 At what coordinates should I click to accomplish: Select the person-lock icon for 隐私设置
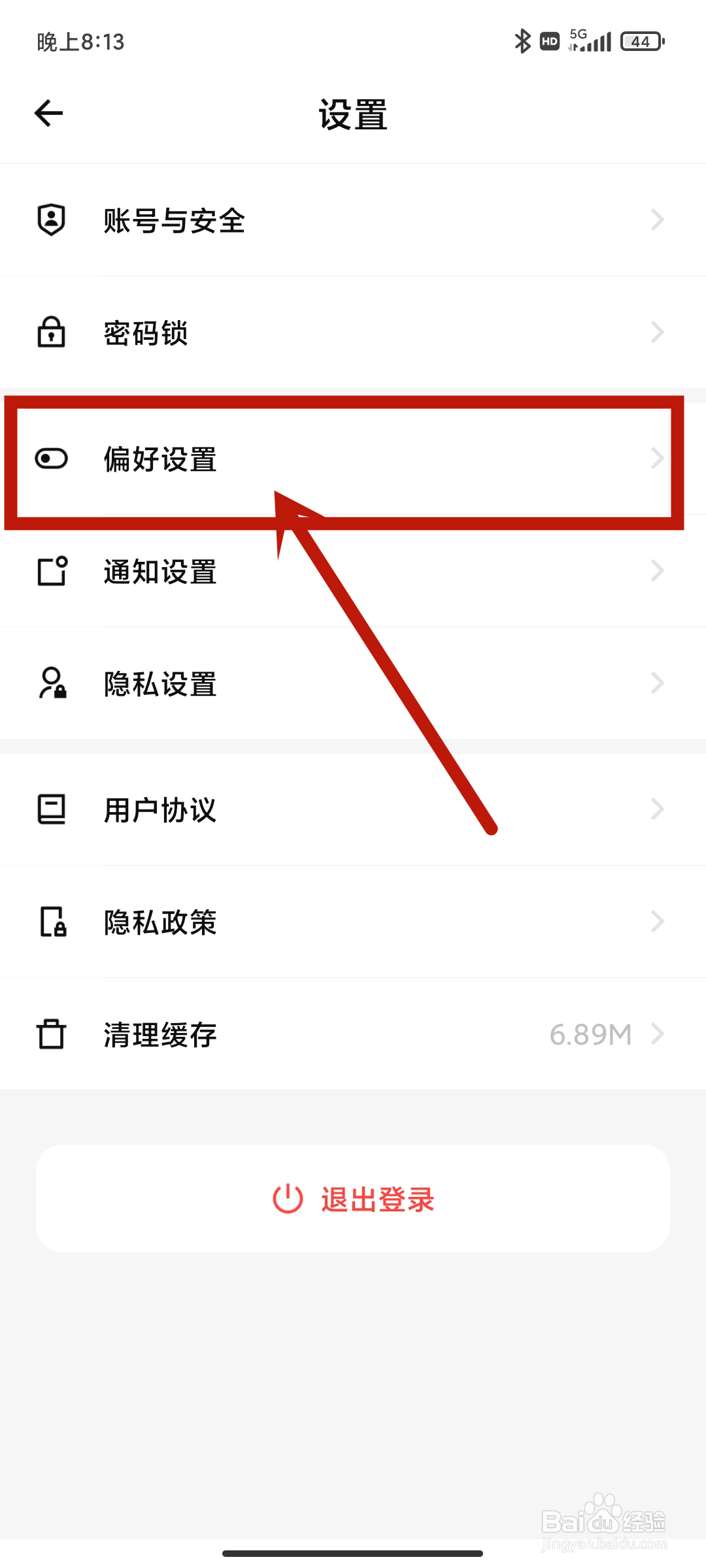pyautogui.click(x=51, y=683)
